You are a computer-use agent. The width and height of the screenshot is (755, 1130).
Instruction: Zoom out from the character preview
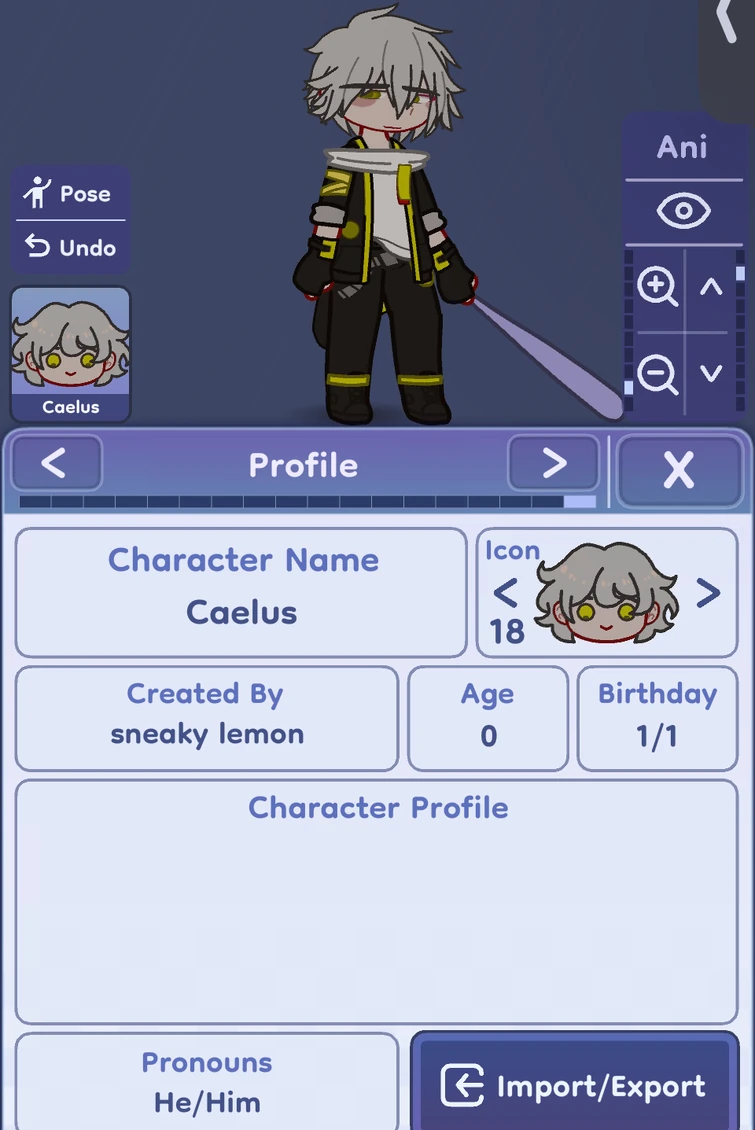coord(656,373)
